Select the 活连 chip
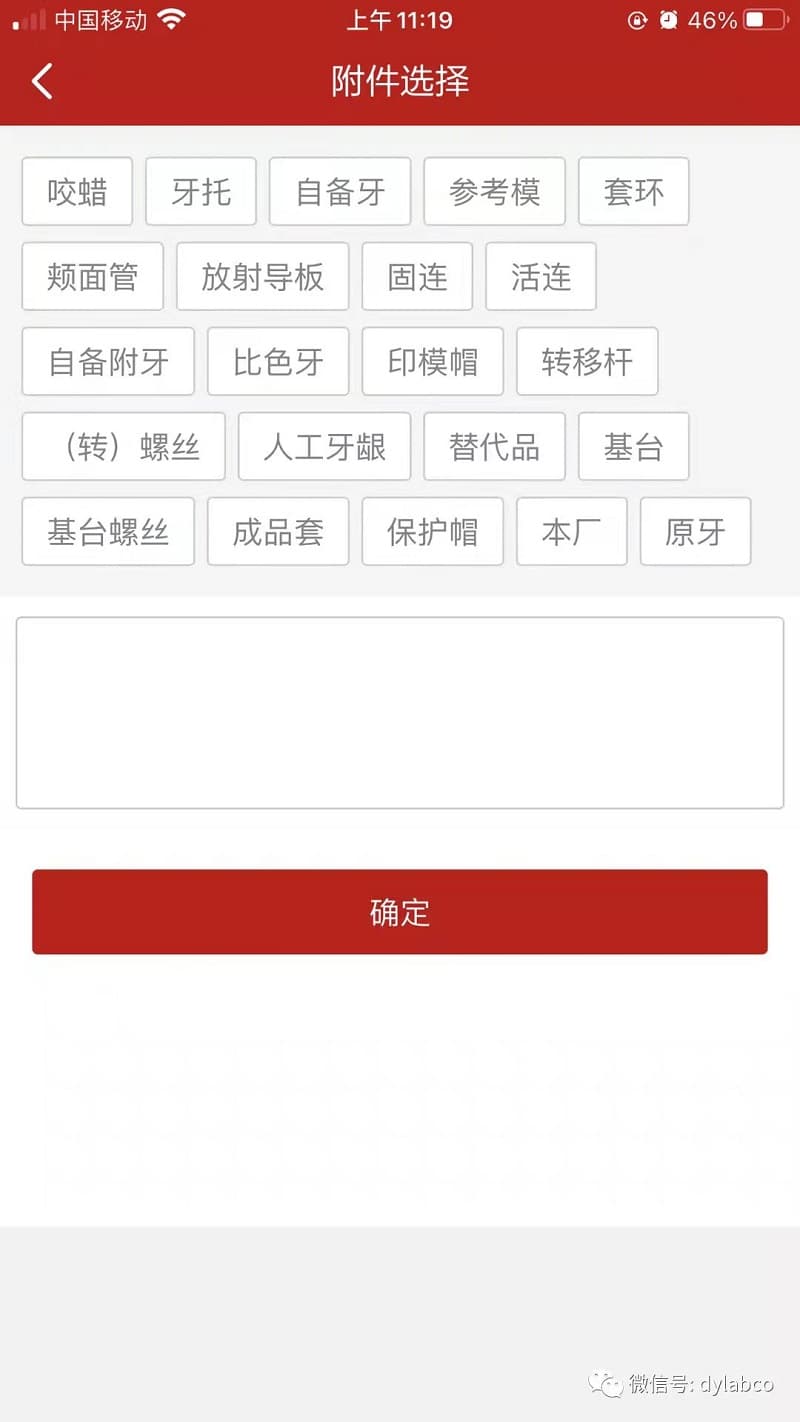Viewport: 800px width, 1422px height. [x=540, y=276]
